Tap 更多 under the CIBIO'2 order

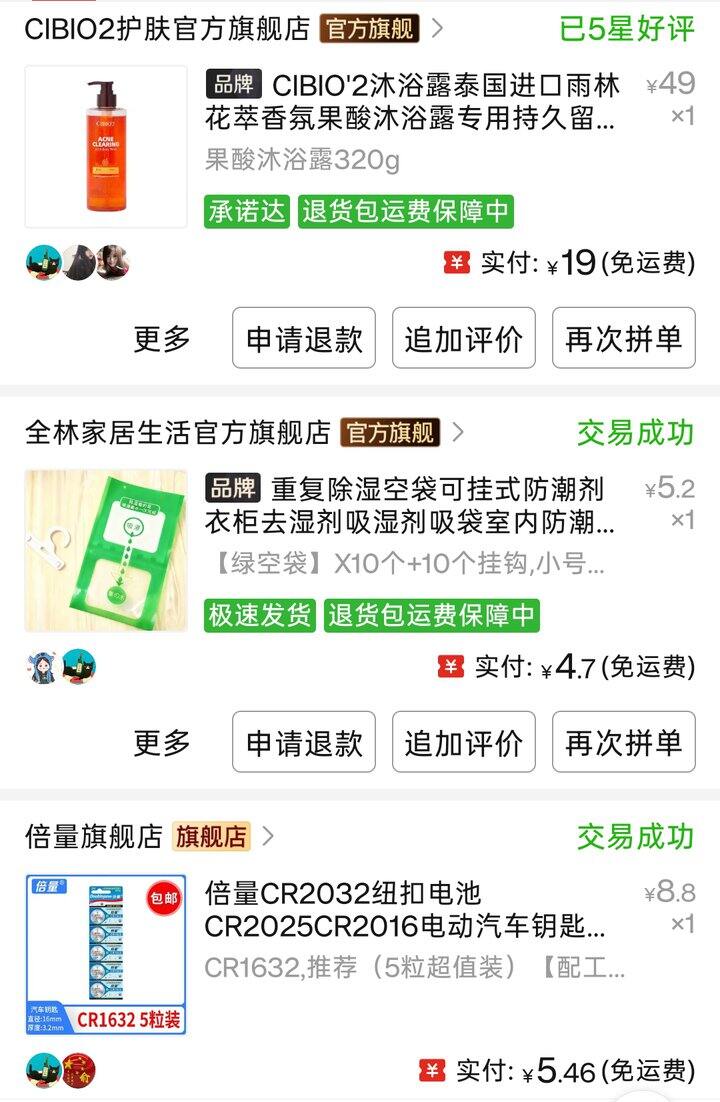(162, 339)
